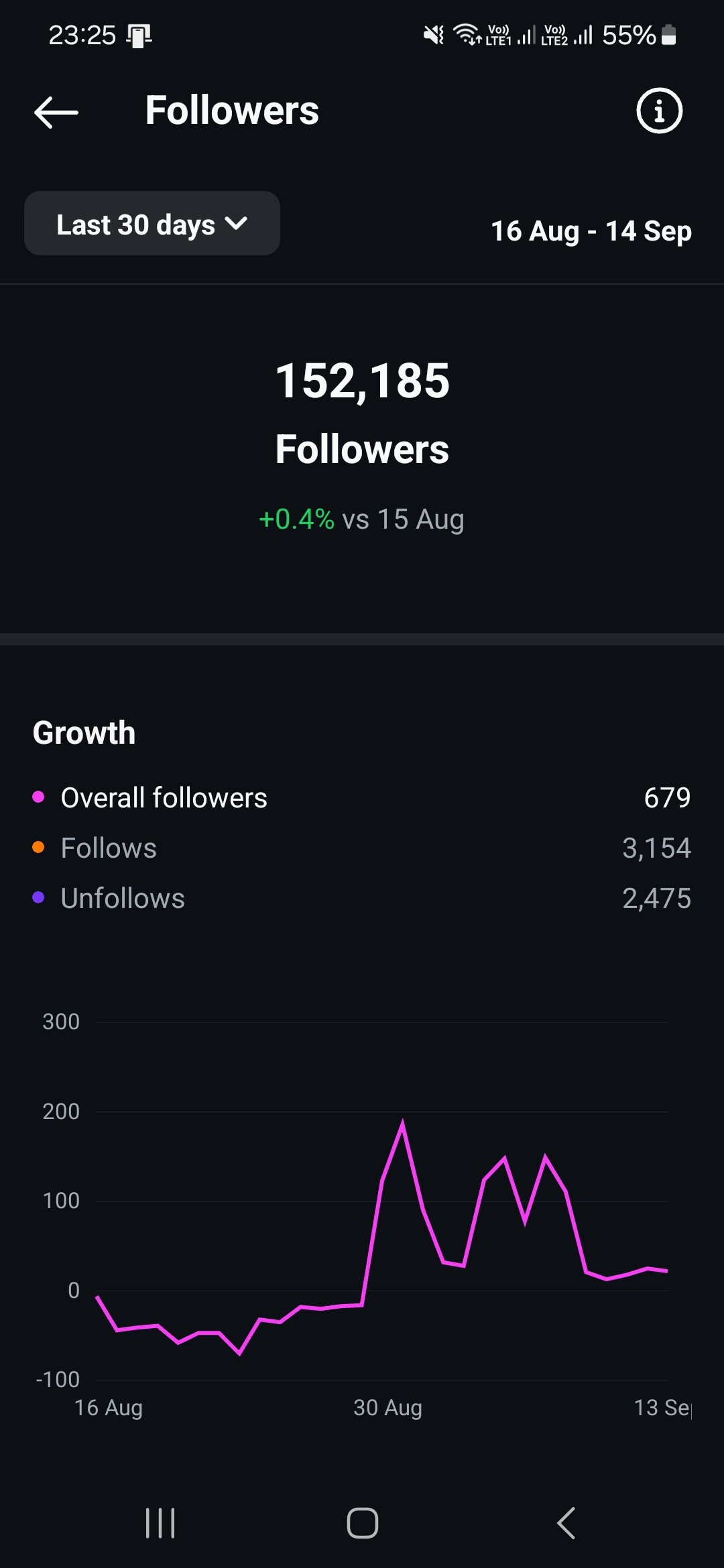Open the info icon for Followers

tap(659, 111)
